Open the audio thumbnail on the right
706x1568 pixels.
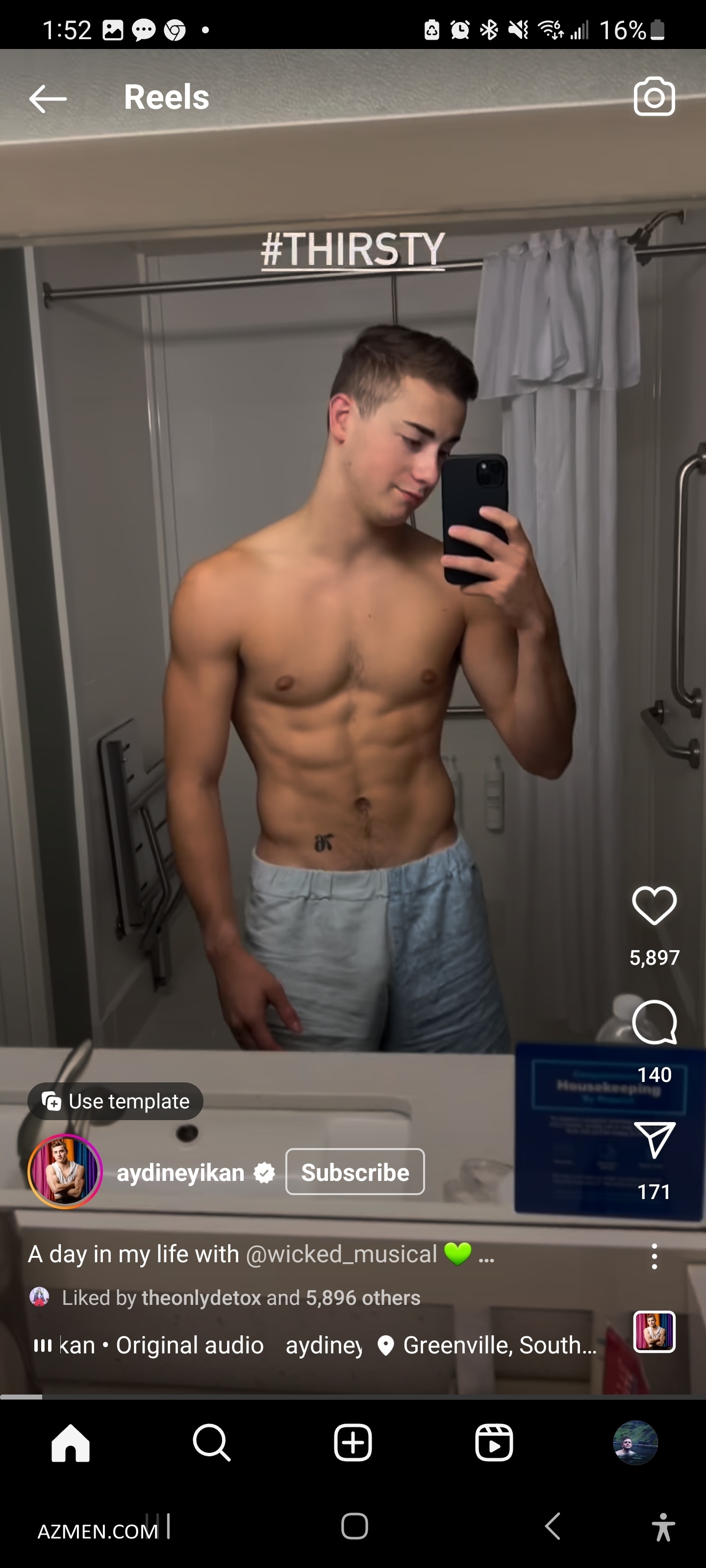pyautogui.click(x=654, y=1332)
